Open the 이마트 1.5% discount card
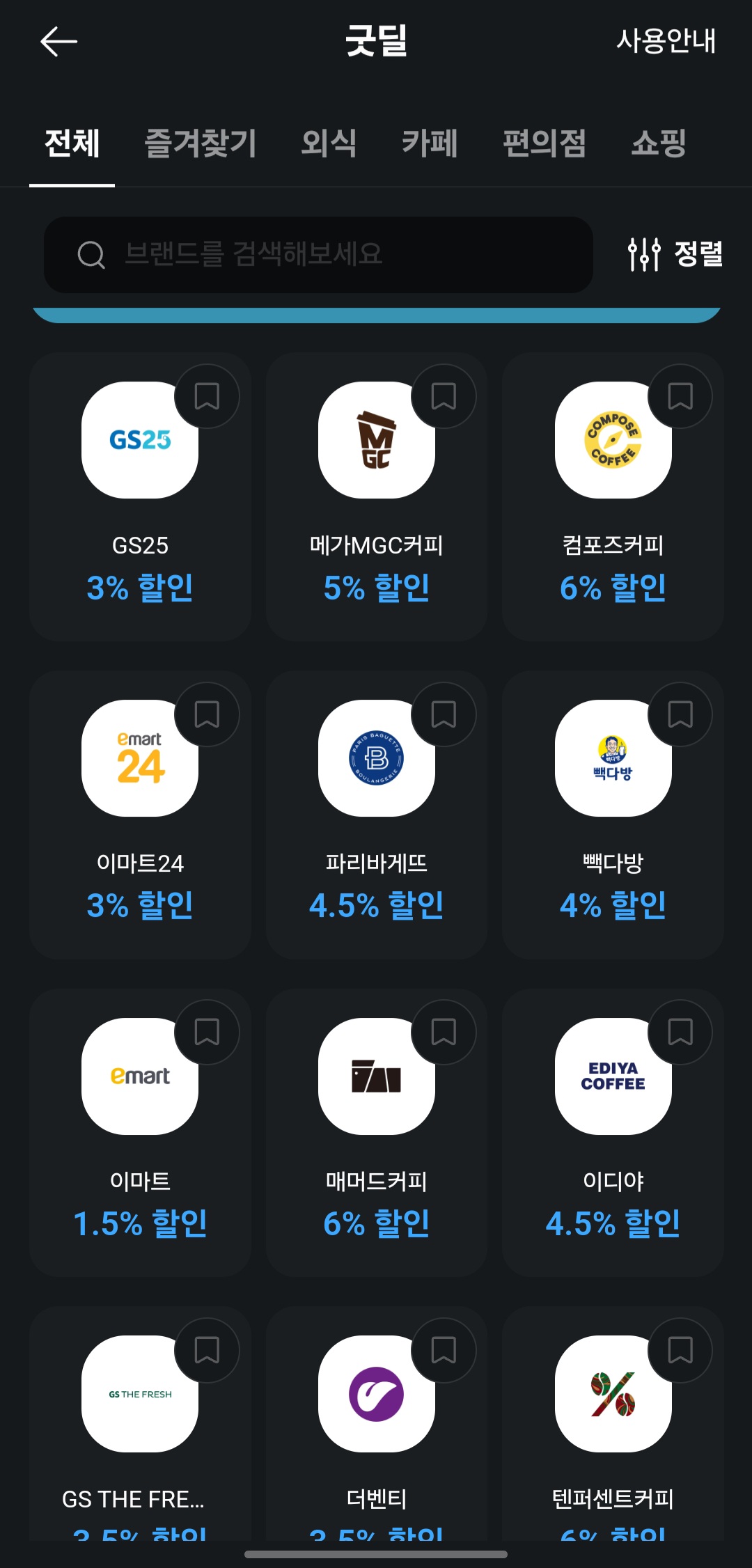Image resolution: width=752 pixels, height=1568 pixels. [x=140, y=1132]
